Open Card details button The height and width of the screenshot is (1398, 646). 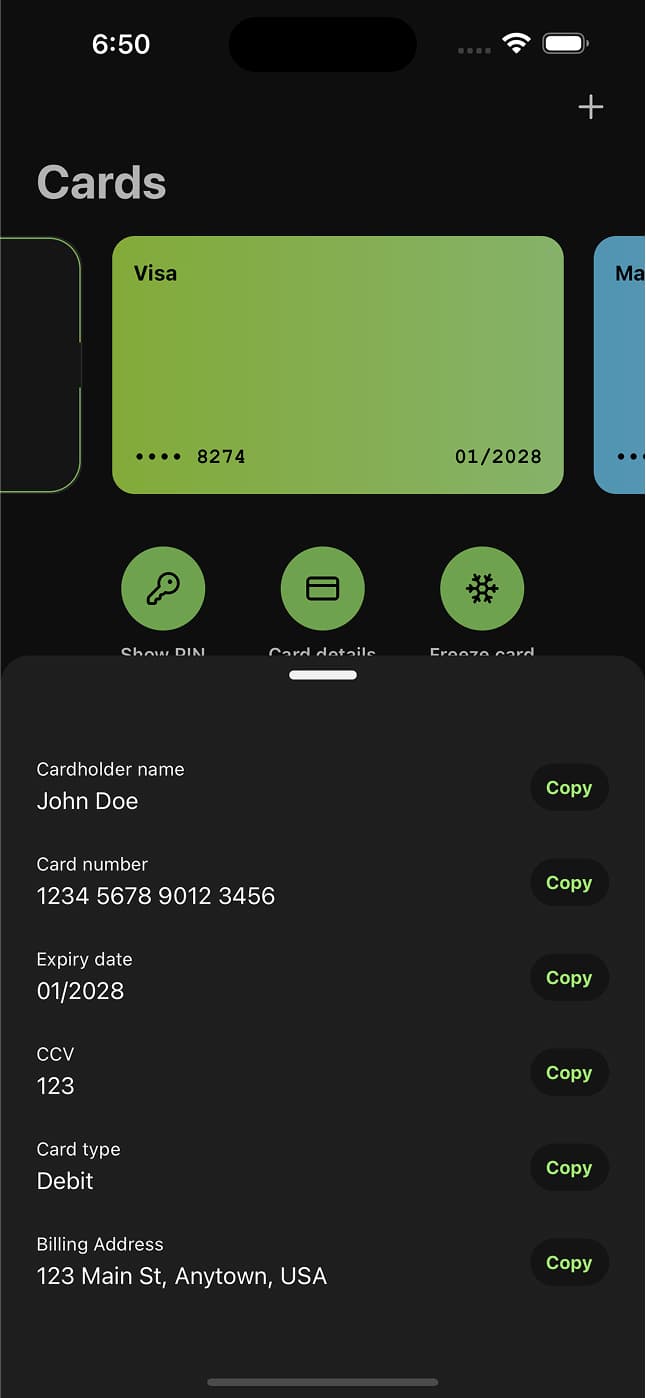tap(322, 589)
